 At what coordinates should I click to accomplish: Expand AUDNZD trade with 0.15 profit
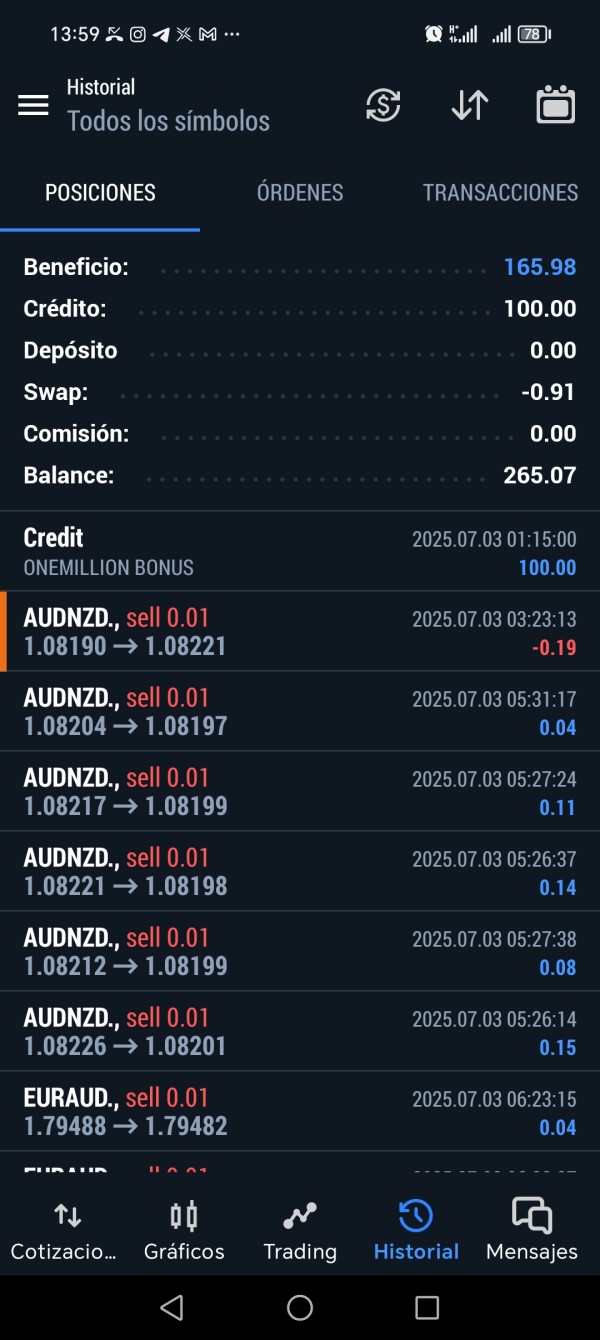coord(300,1032)
